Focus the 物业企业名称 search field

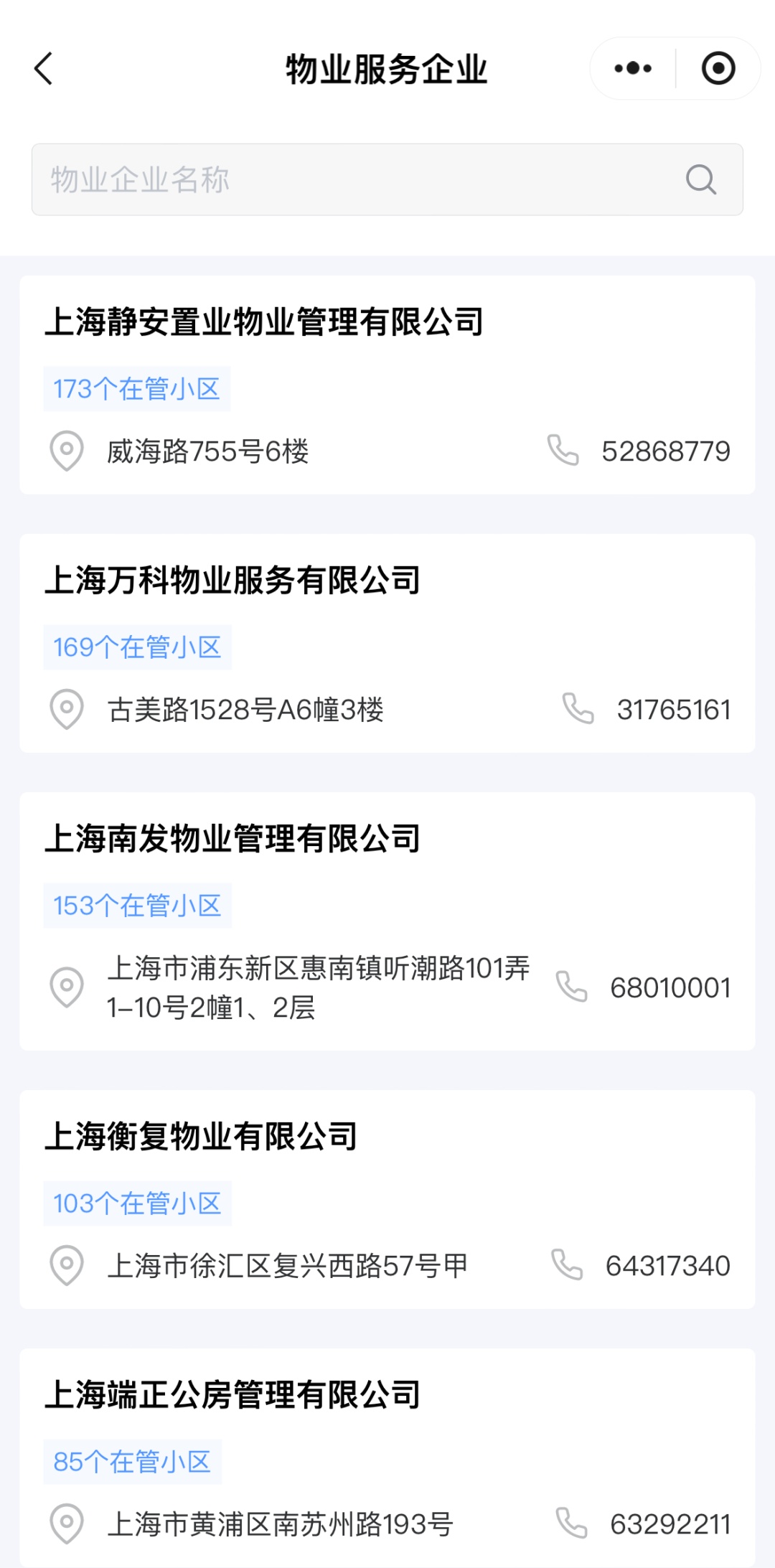359,179
